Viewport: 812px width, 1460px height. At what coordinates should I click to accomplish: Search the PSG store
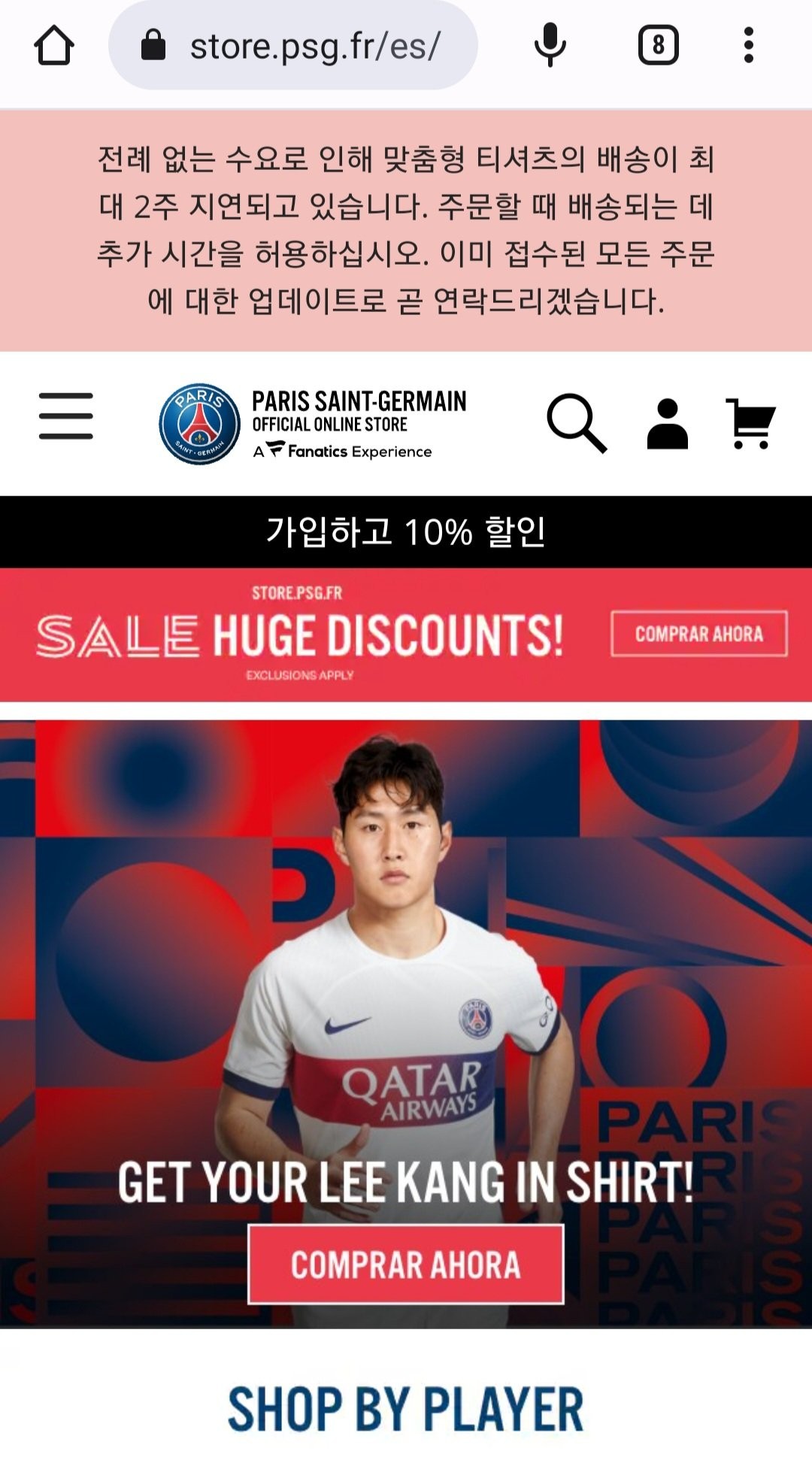(576, 423)
